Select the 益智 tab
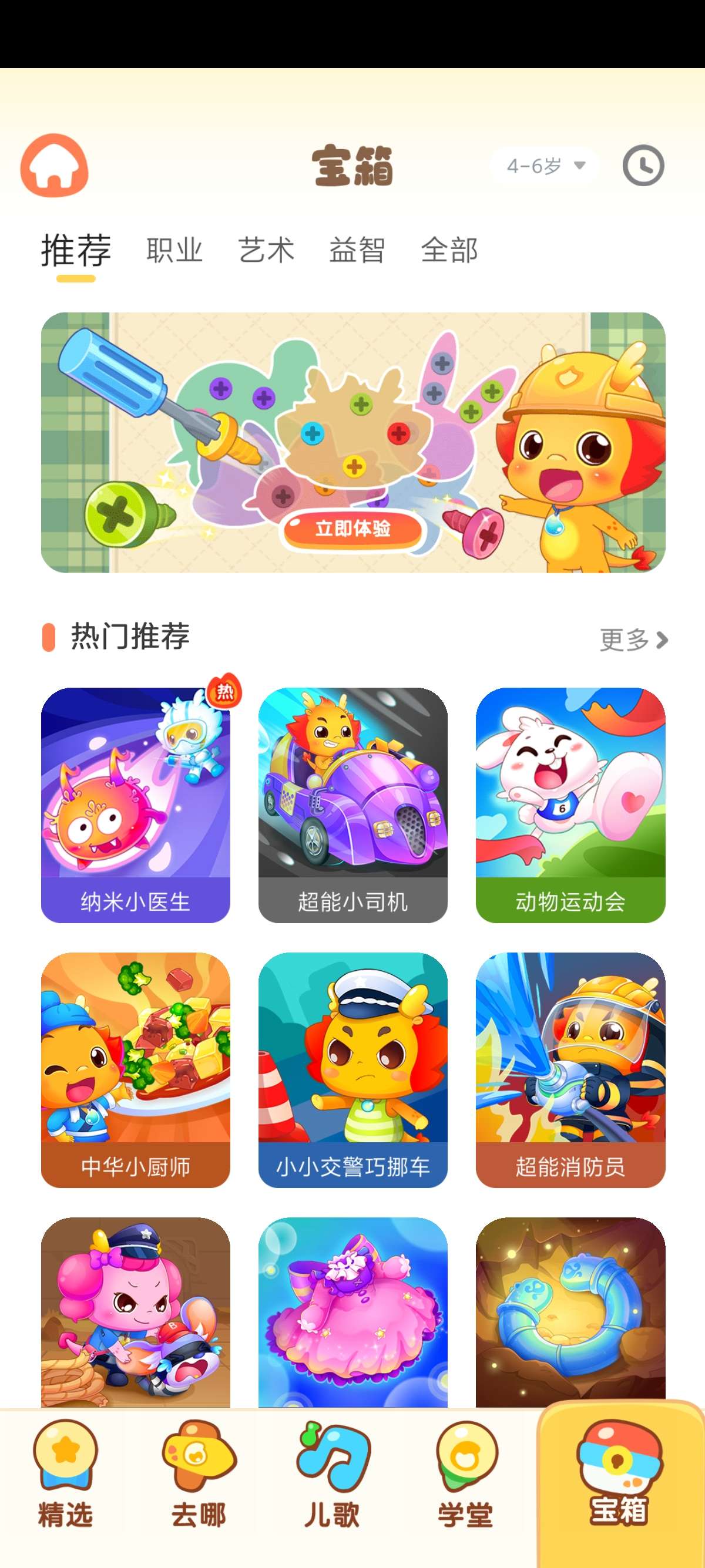 (x=357, y=250)
